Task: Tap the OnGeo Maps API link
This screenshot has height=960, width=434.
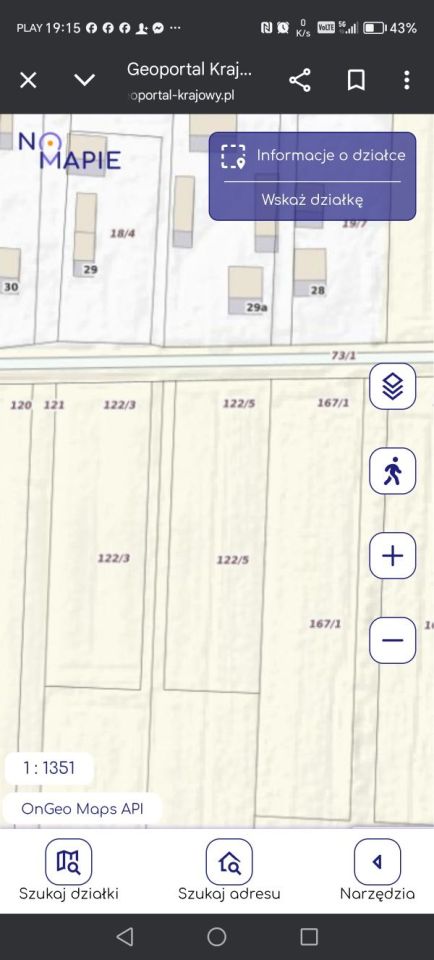Action: 82,809
